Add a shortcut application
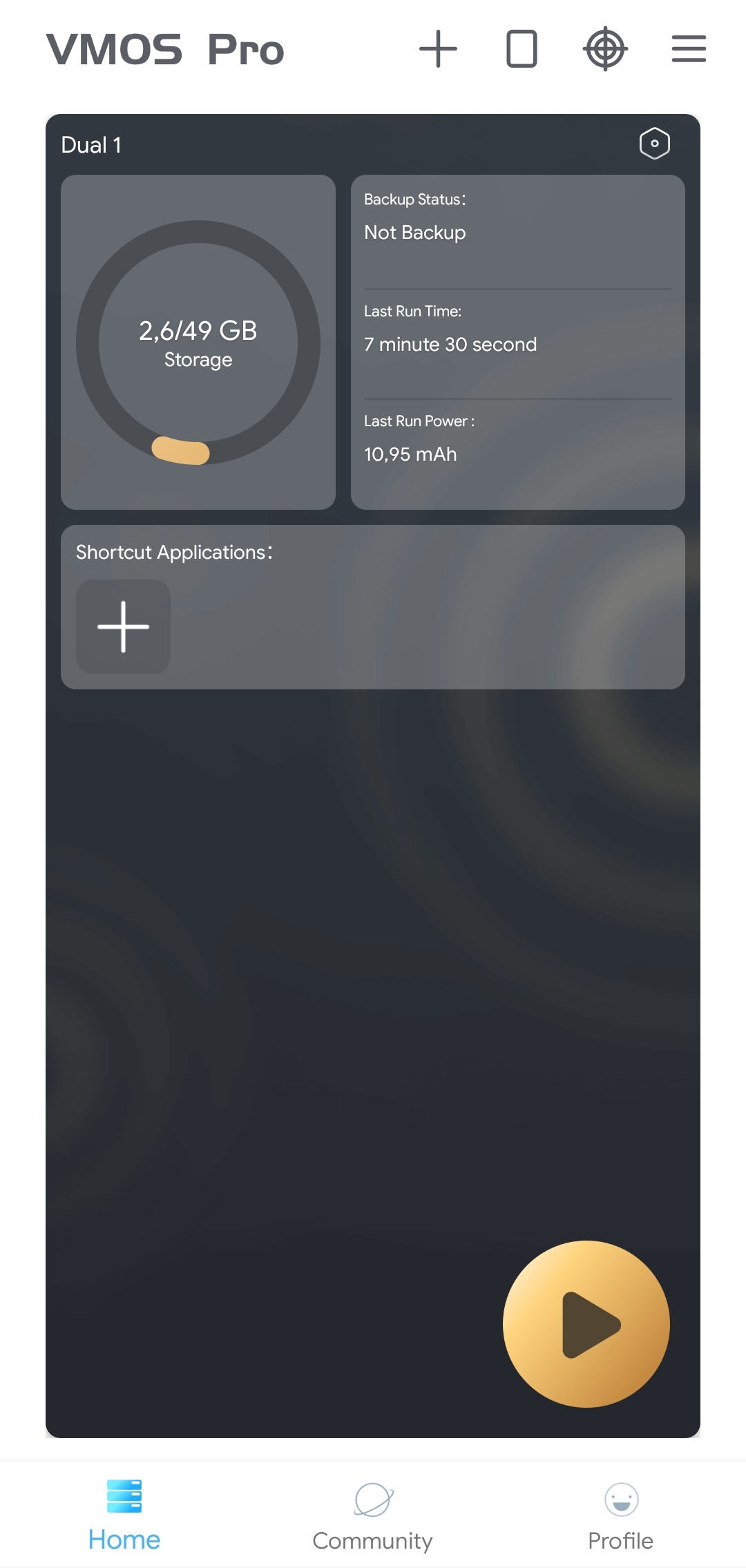746x1568 pixels. [123, 627]
